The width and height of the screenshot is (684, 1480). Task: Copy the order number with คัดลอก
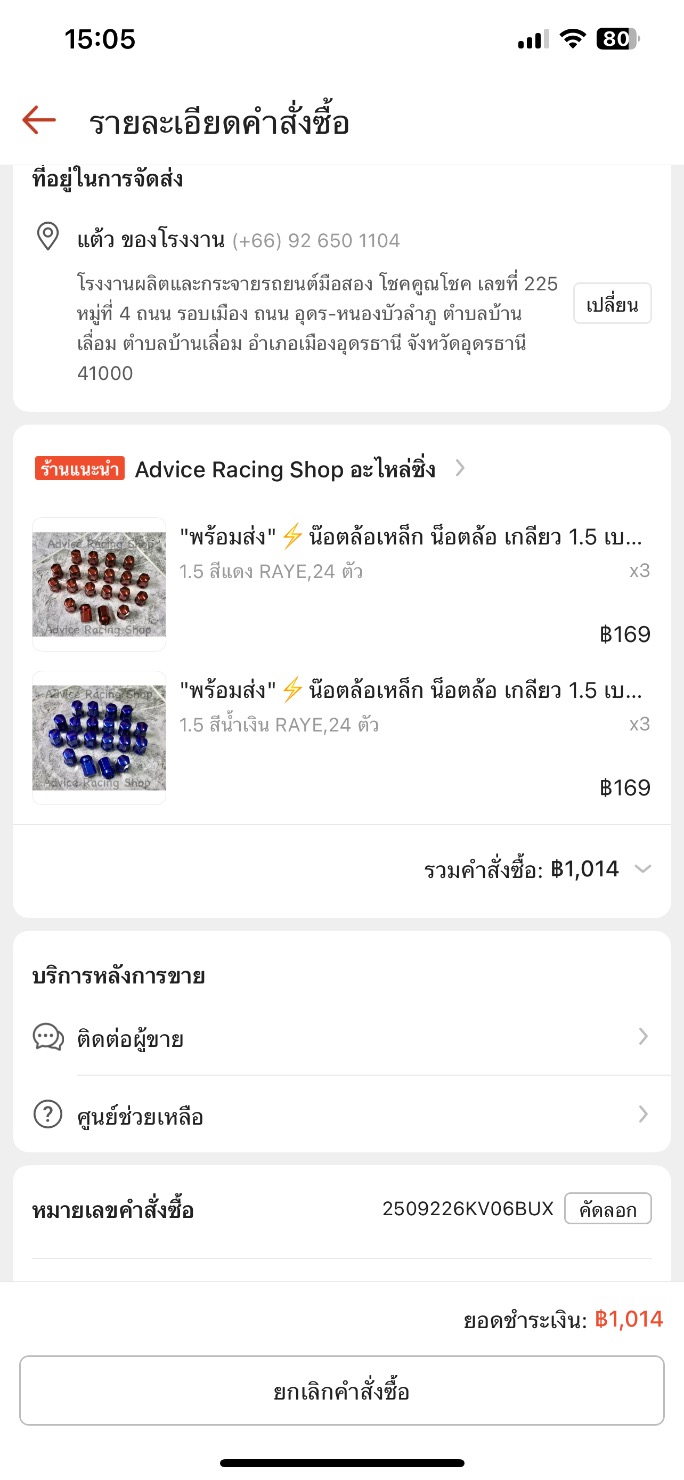pyautogui.click(x=607, y=1209)
